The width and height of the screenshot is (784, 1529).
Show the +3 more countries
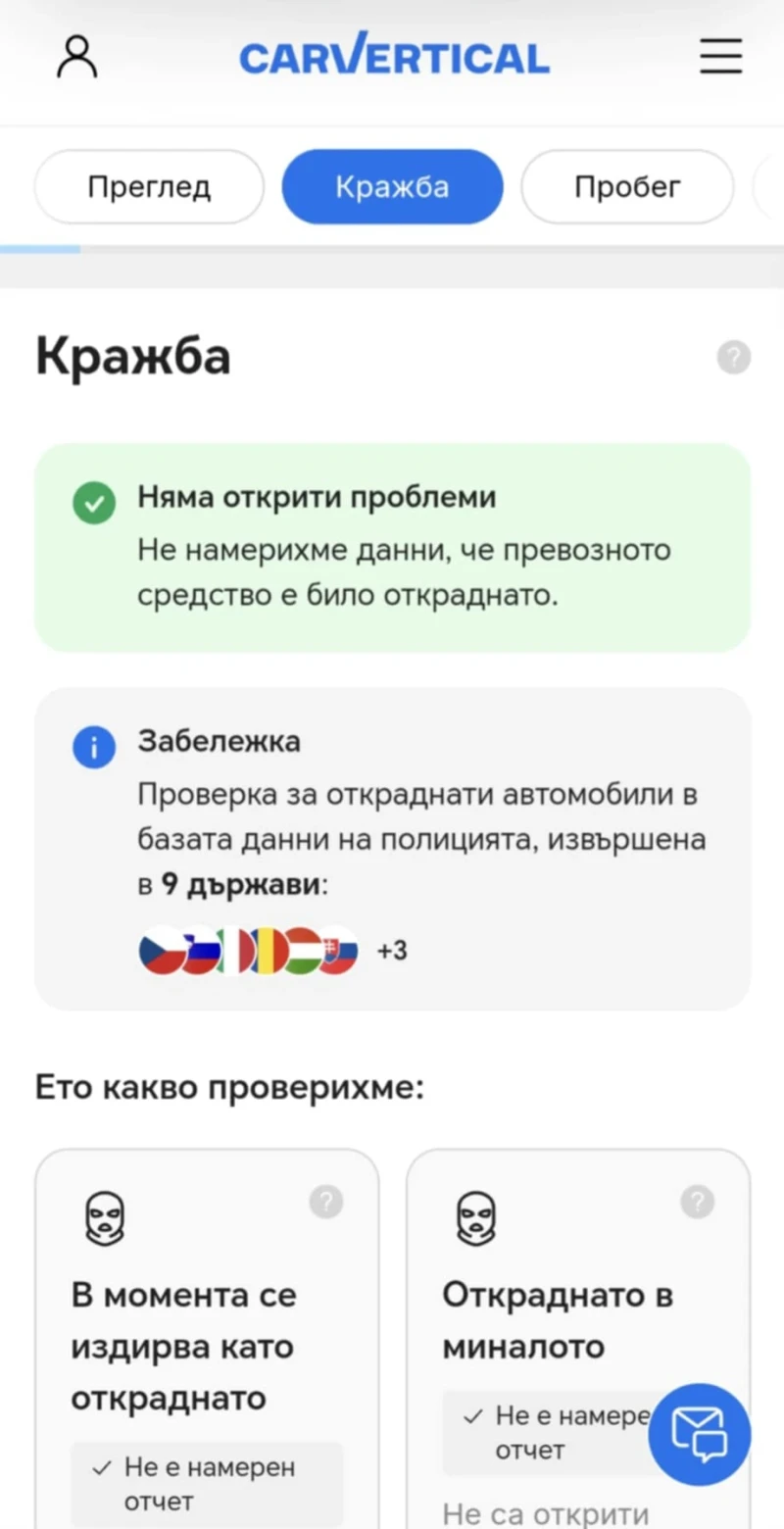click(392, 950)
